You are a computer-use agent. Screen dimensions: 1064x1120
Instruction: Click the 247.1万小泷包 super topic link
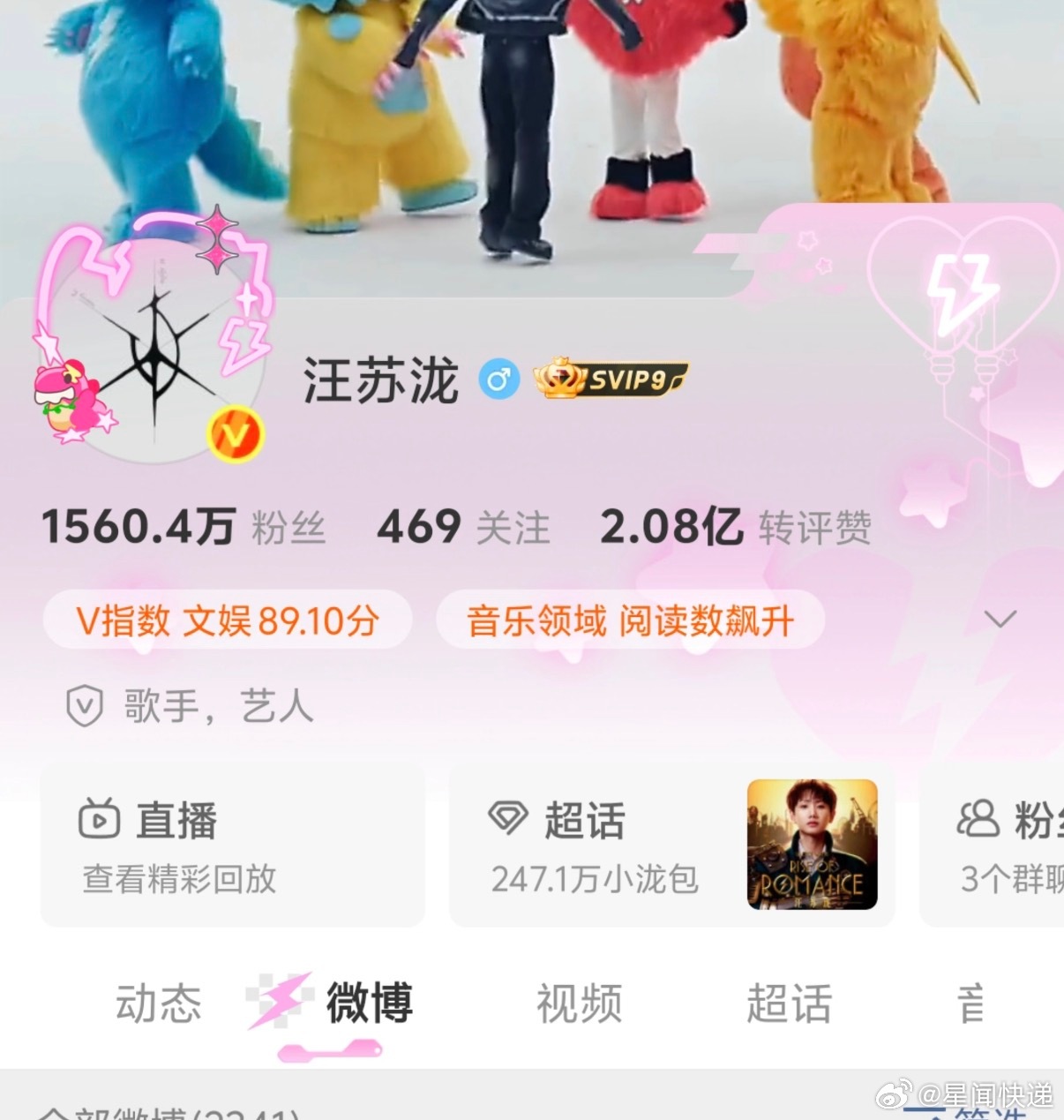[596, 878]
